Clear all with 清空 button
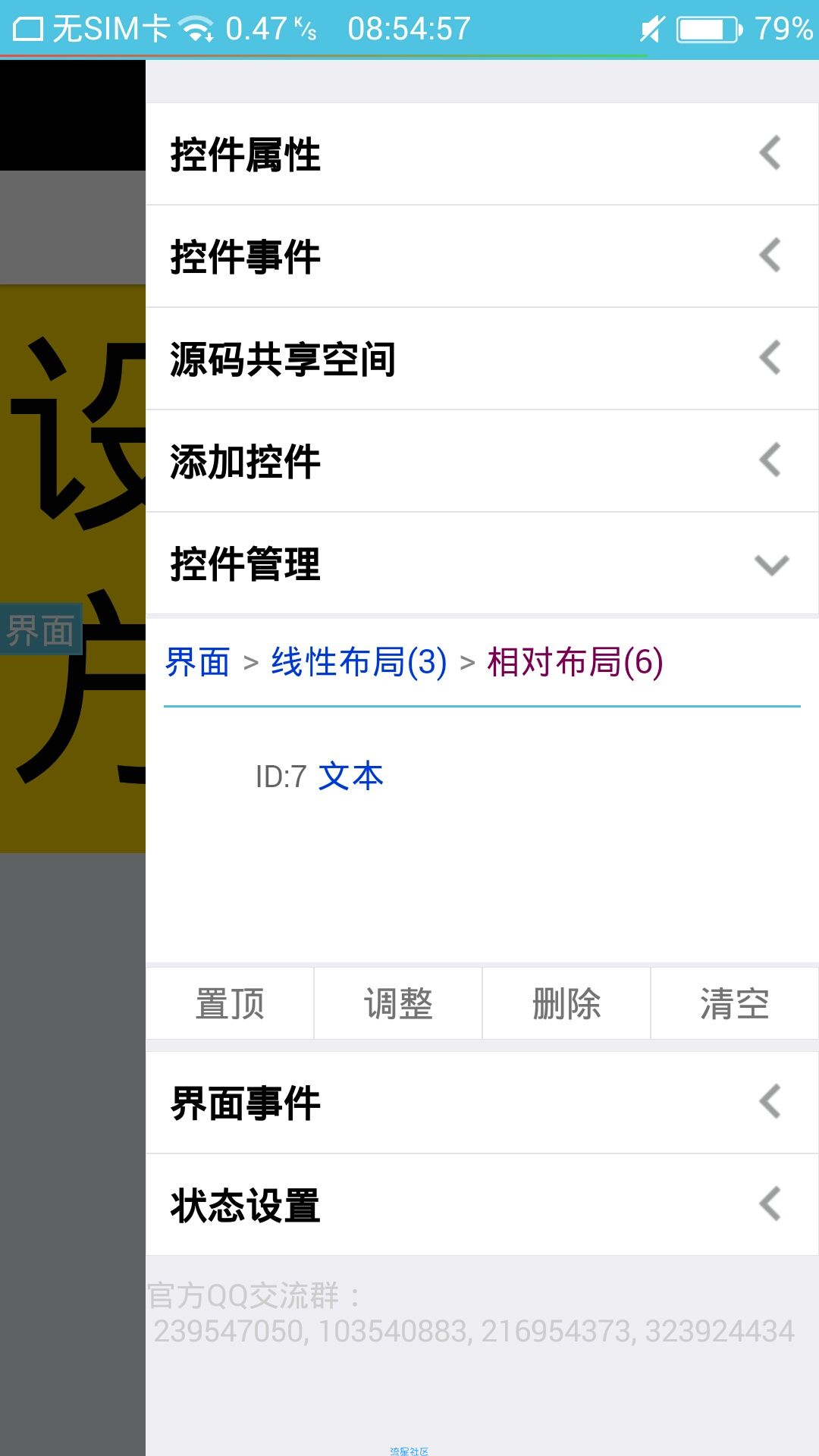819x1456 pixels. pyautogui.click(x=734, y=1004)
